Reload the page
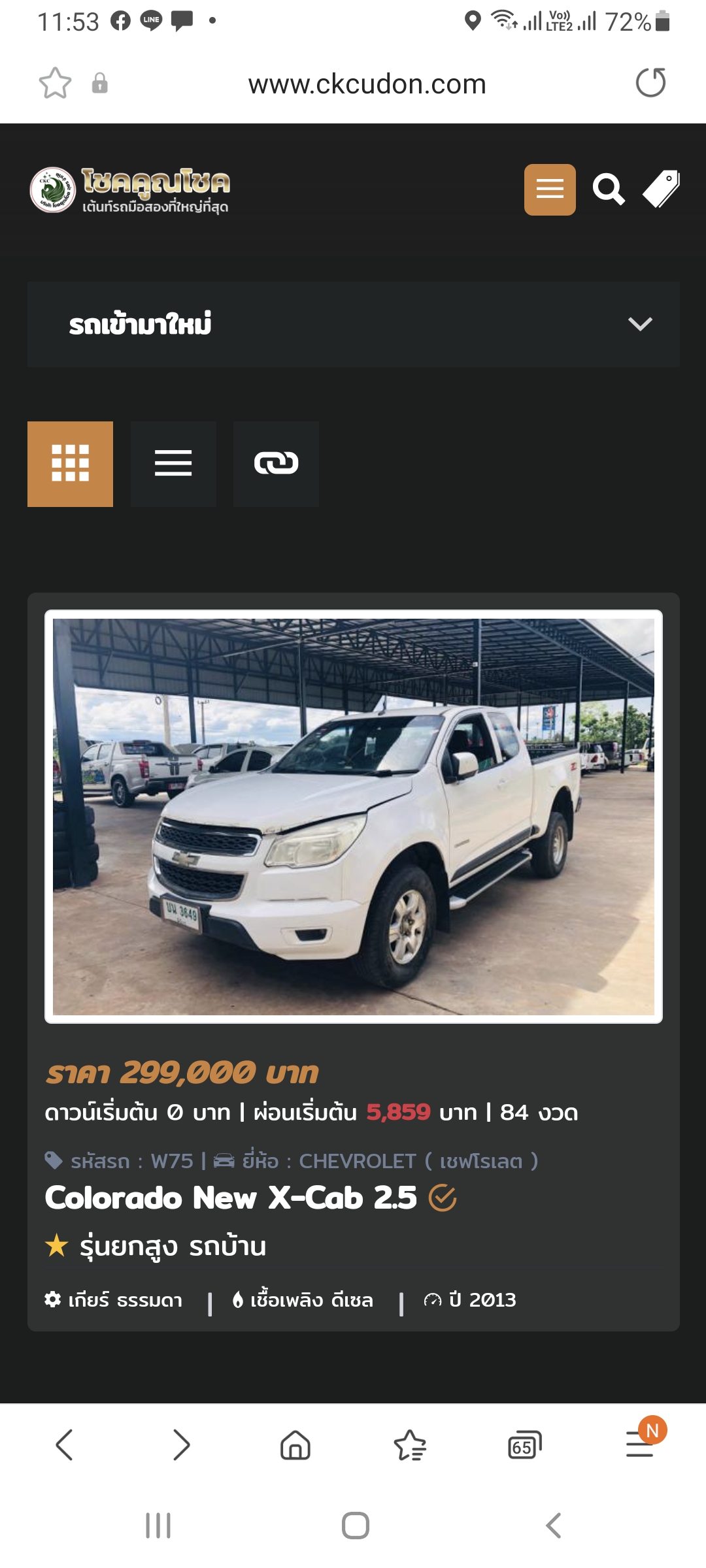 pyautogui.click(x=650, y=83)
